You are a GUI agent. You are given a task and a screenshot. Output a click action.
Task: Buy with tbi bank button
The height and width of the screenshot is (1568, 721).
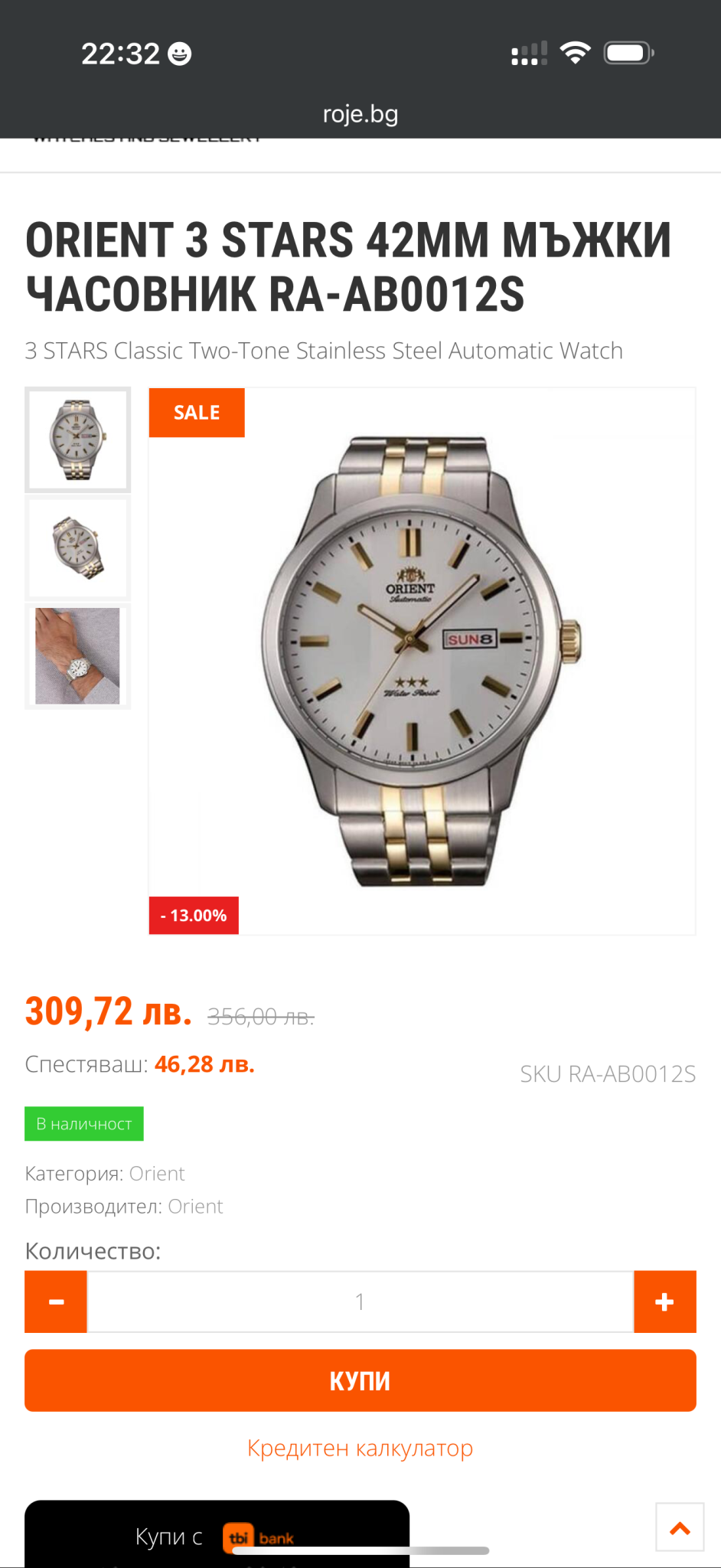click(x=217, y=1536)
